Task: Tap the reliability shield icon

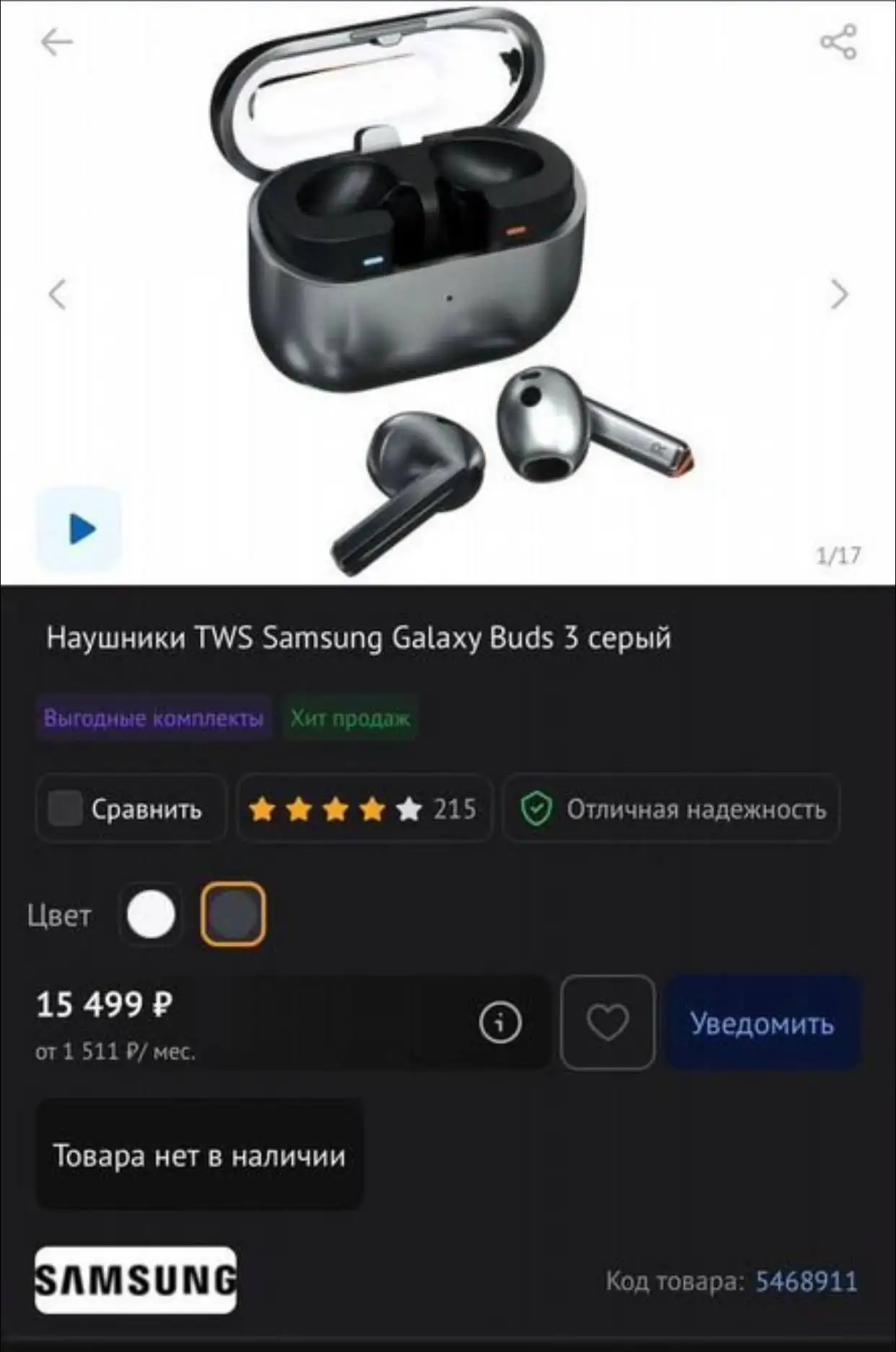Action: [x=535, y=809]
